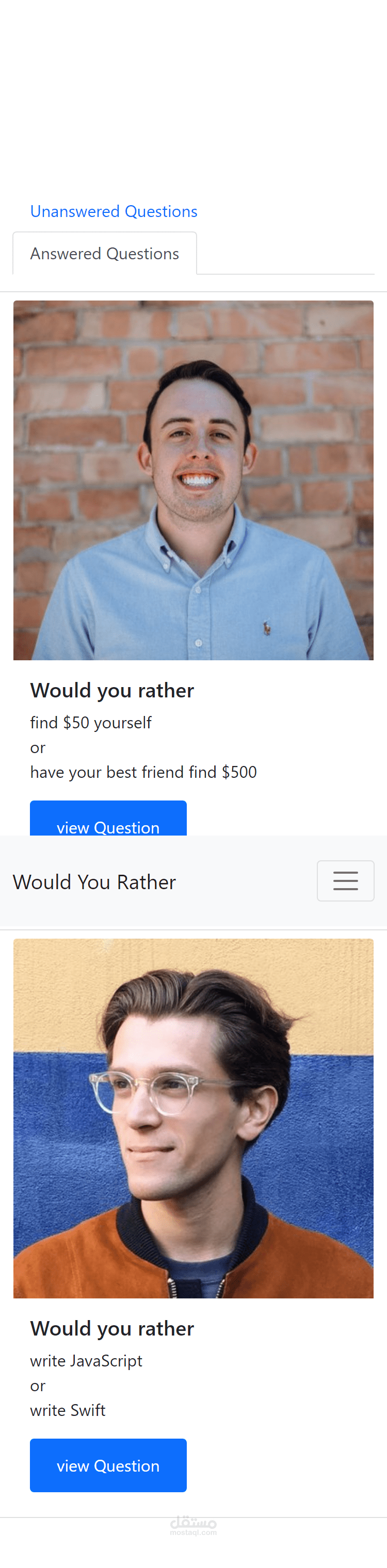This screenshot has height=1568, width=387.
Task: Tap the Would You Rather brand link
Action: click(94, 882)
